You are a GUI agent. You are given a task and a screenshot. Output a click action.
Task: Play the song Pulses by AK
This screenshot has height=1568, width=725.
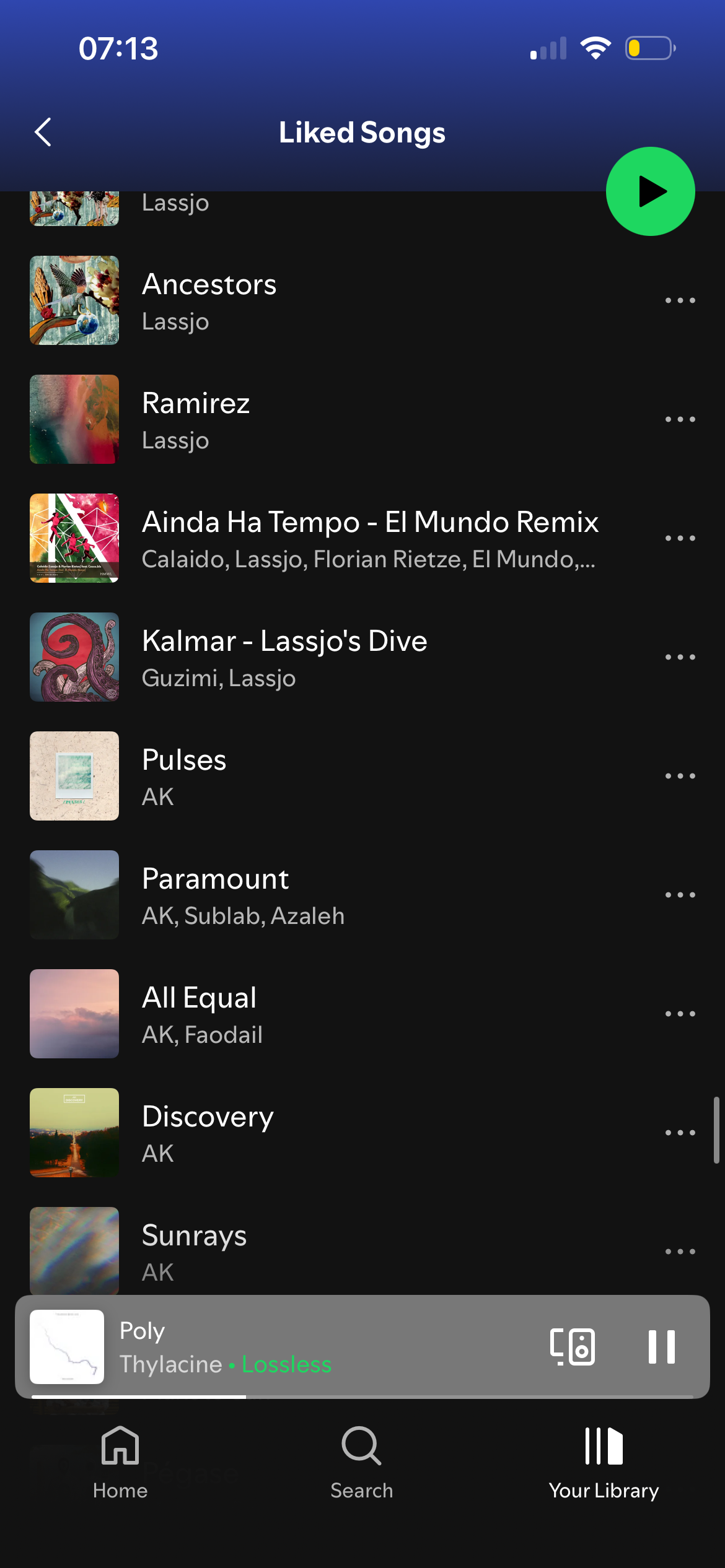(310, 777)
